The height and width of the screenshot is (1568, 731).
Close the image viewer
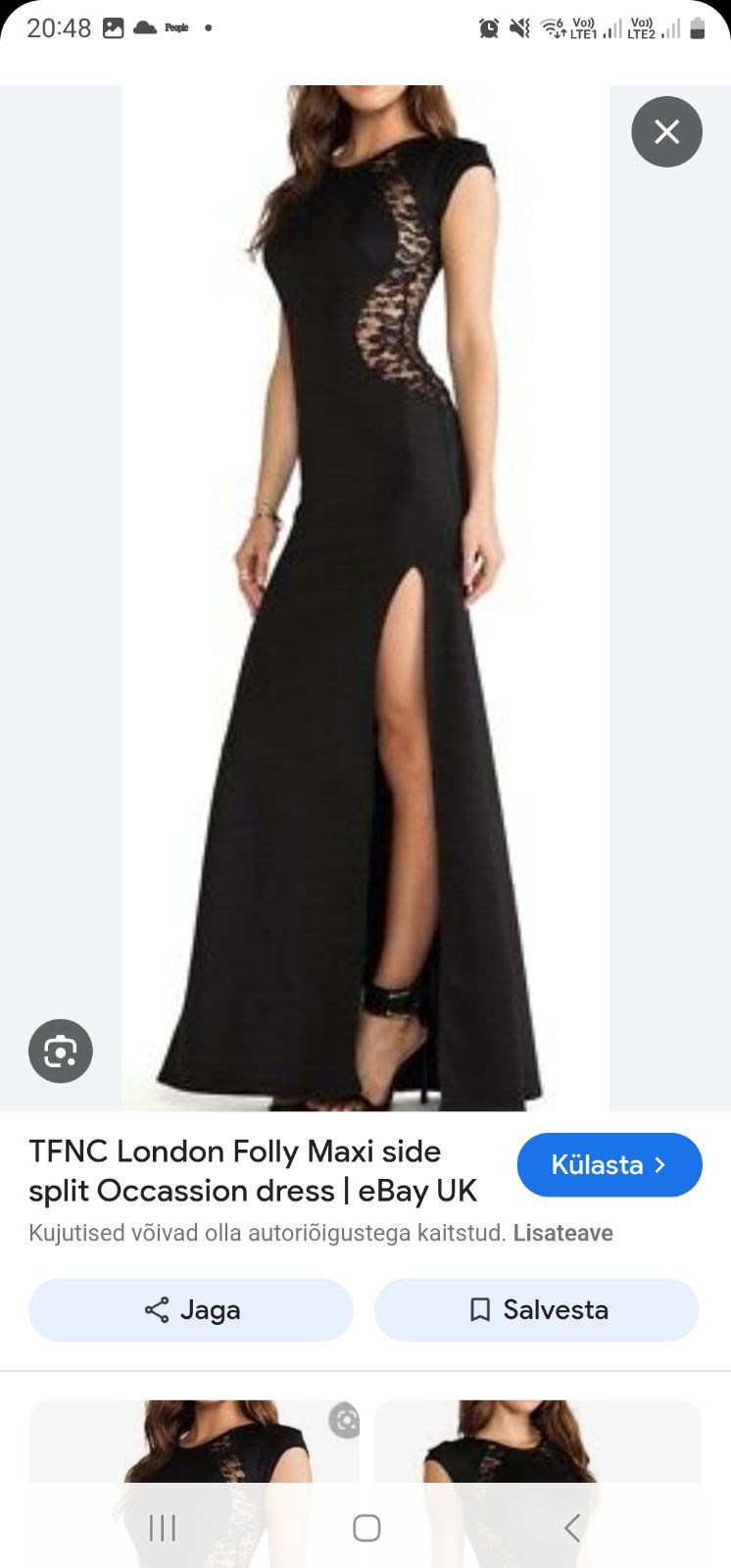tap(666, 131)
